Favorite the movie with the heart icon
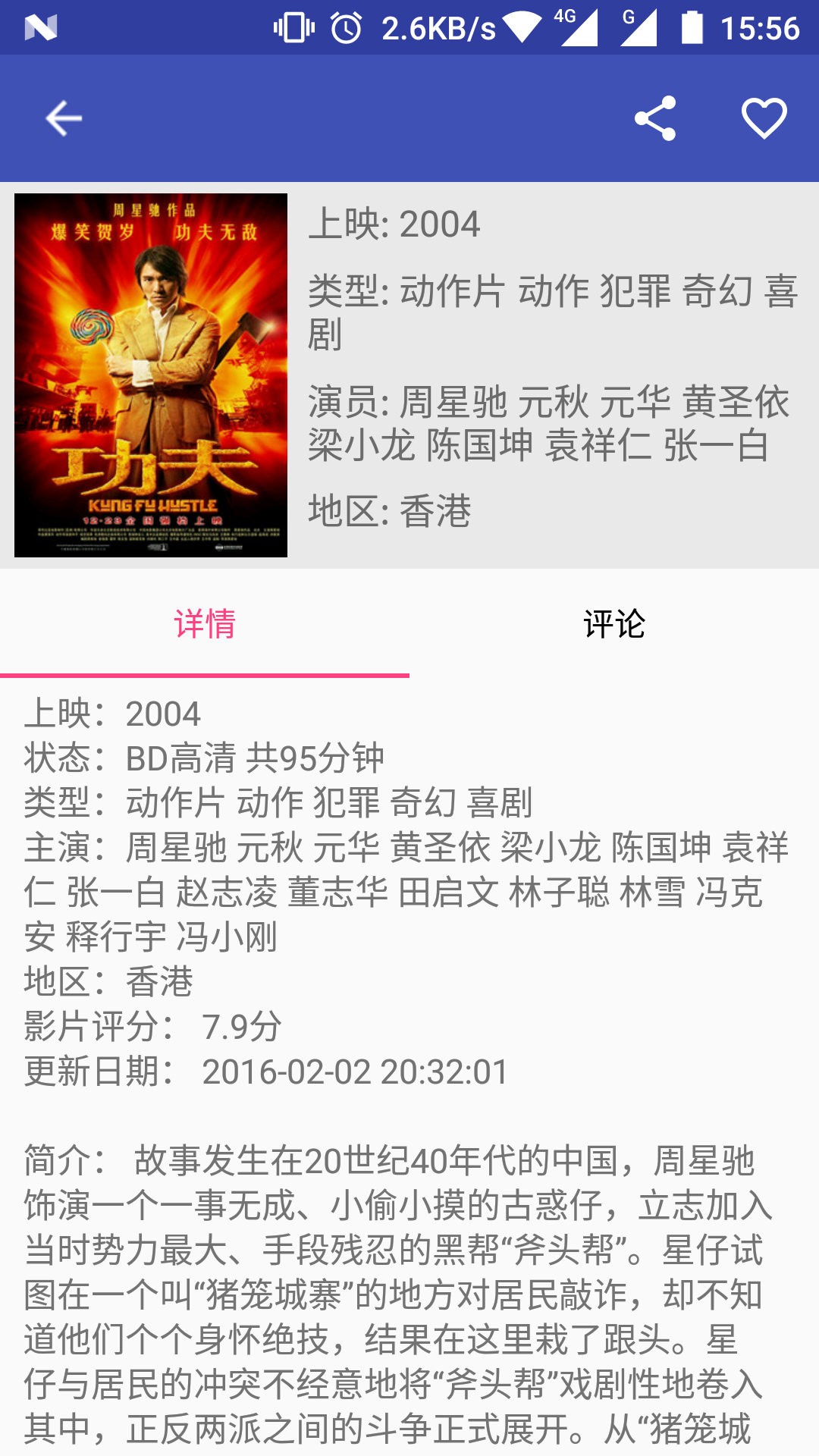Viewport: 819px width, 1456px height. tap(764, 118)
